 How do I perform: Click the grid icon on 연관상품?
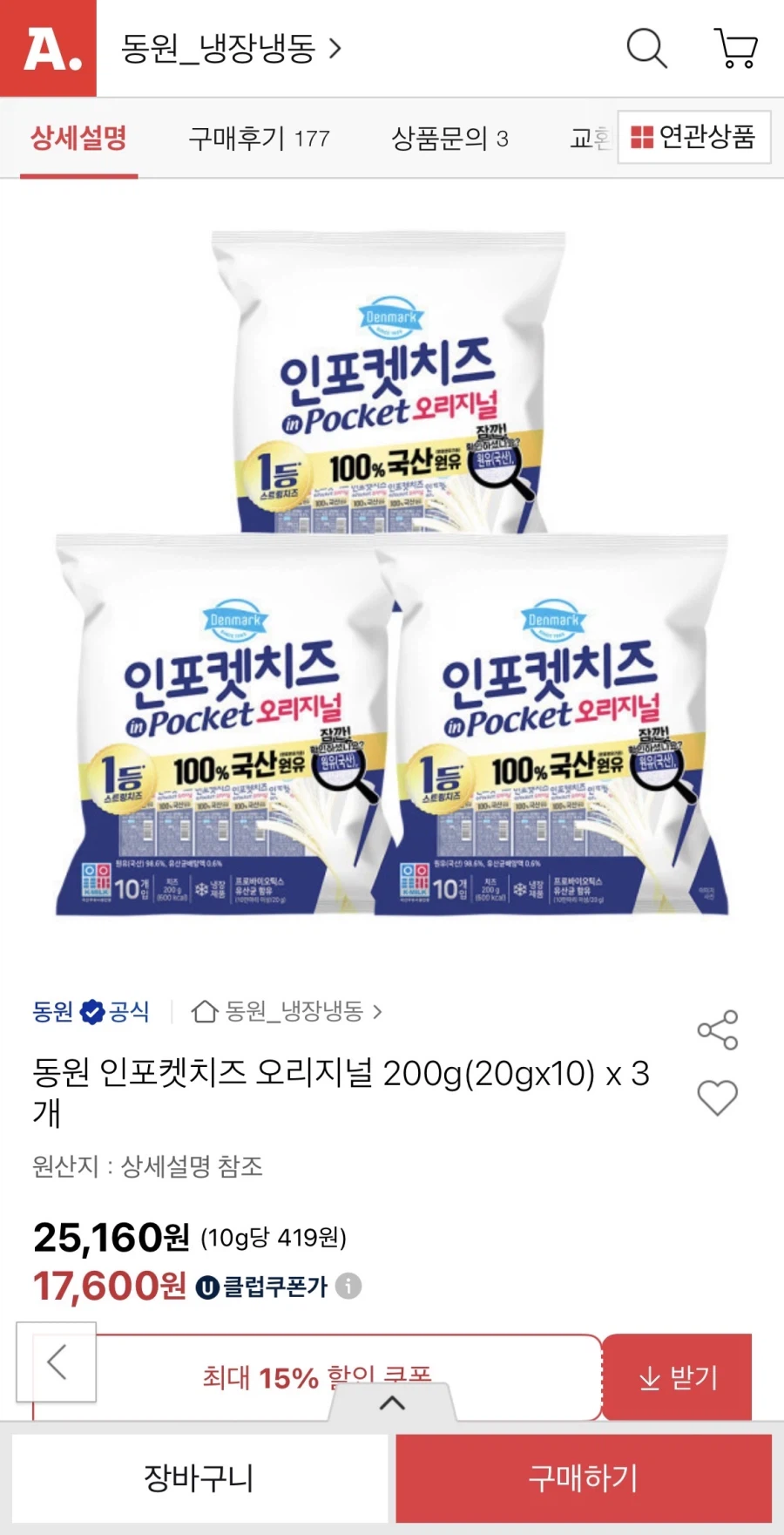[642, 138]
